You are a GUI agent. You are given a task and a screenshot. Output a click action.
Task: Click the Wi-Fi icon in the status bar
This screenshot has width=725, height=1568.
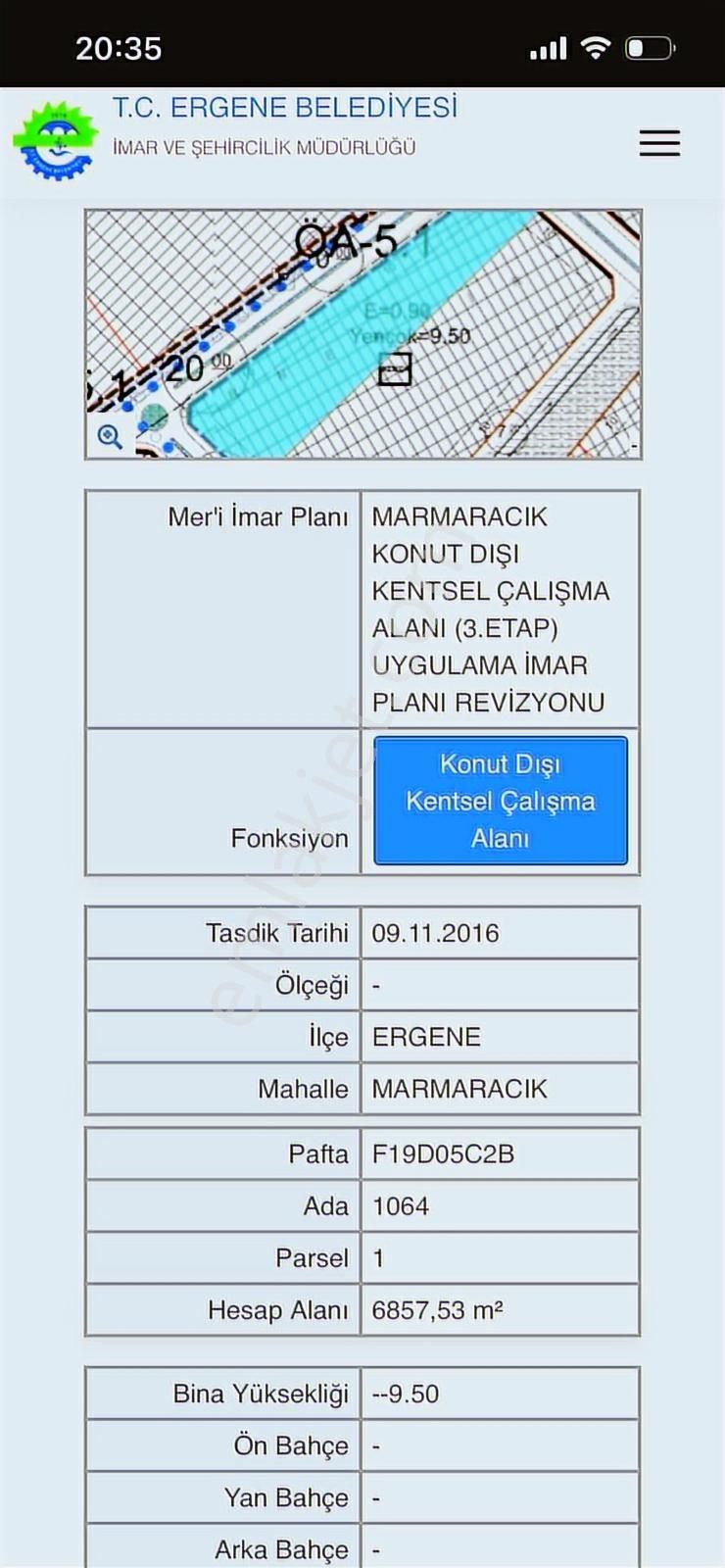click(x=596, y=45)
